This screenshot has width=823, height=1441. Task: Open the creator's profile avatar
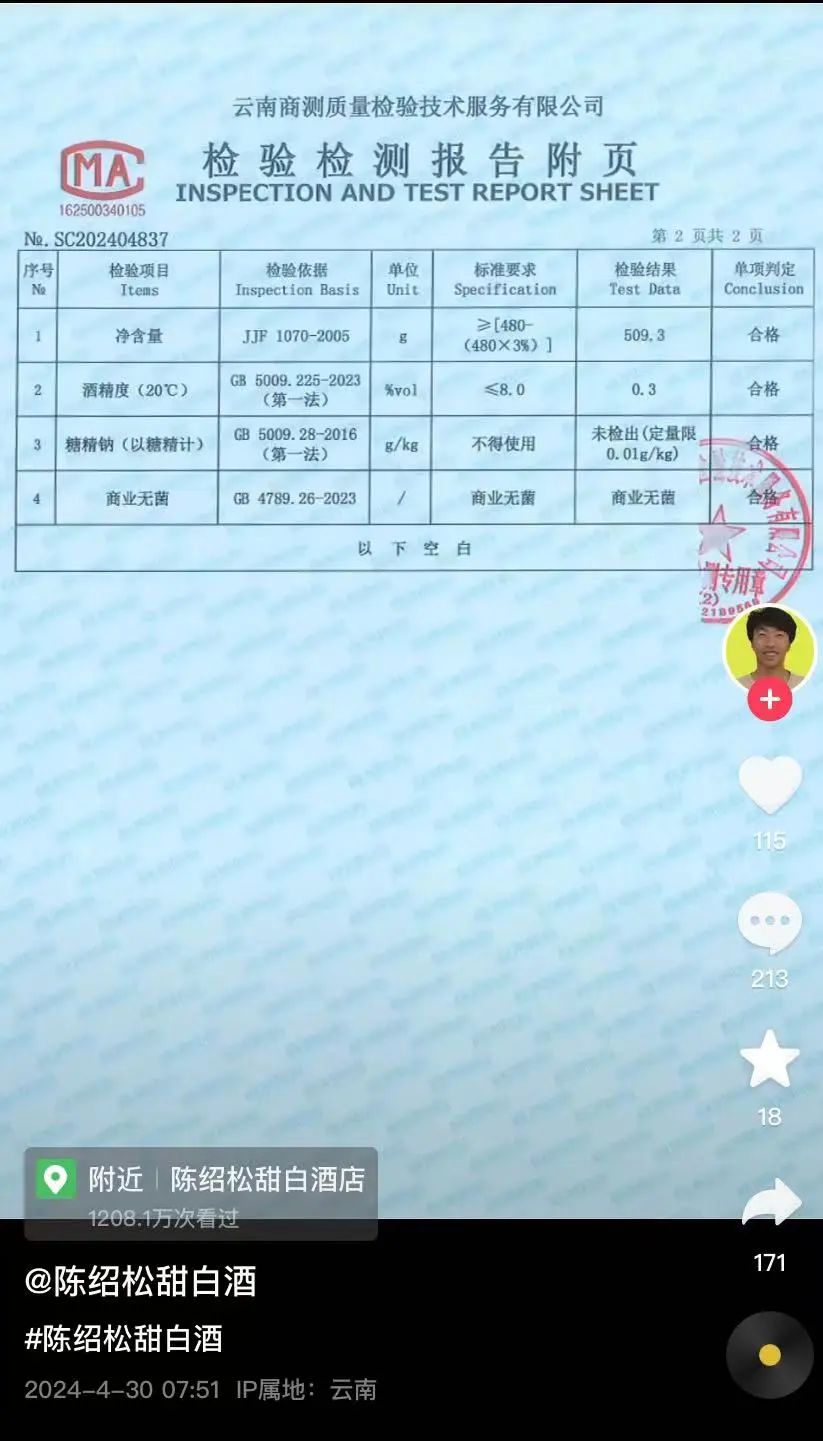769,648
